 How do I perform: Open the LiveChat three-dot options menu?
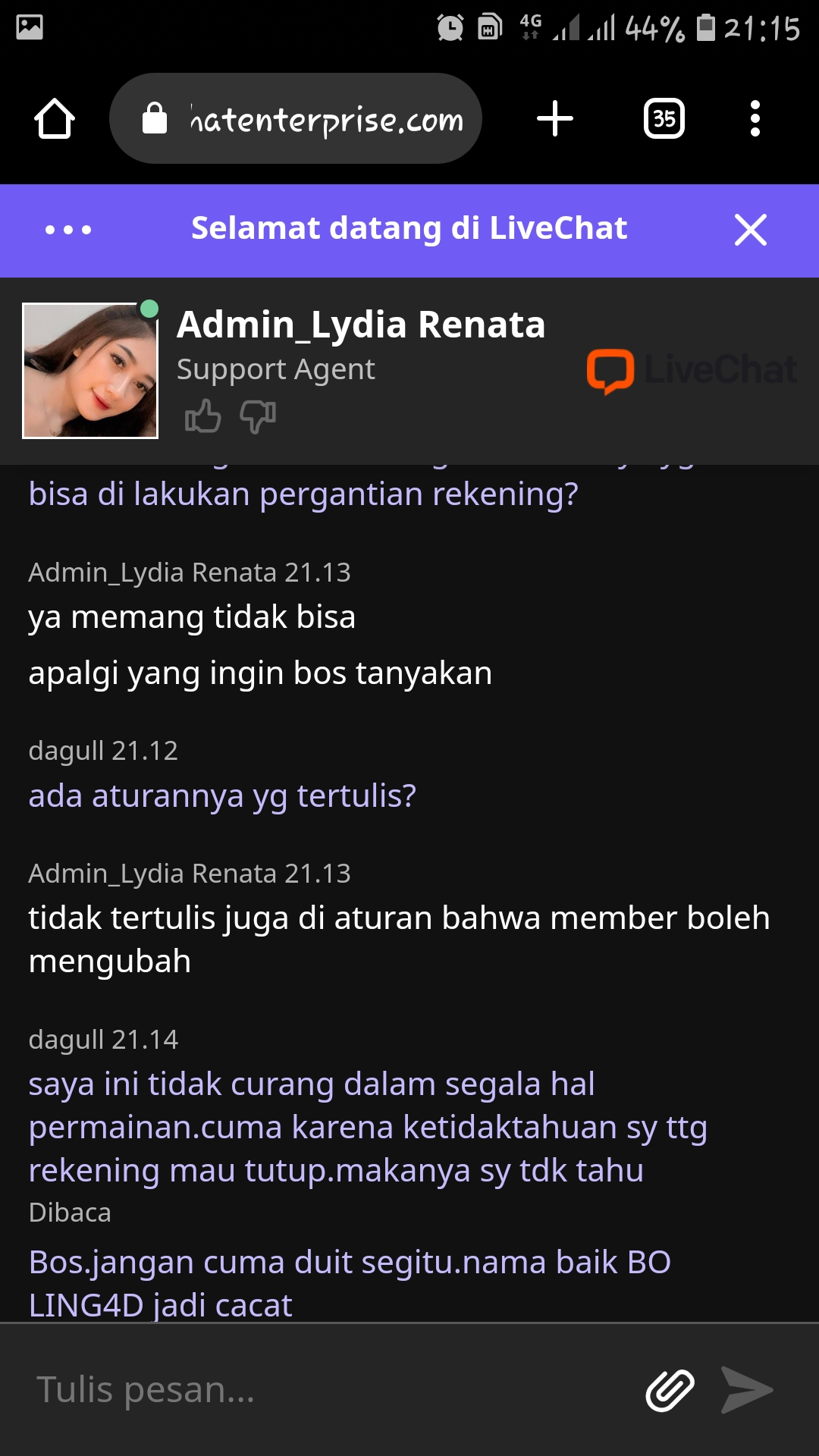68,229
